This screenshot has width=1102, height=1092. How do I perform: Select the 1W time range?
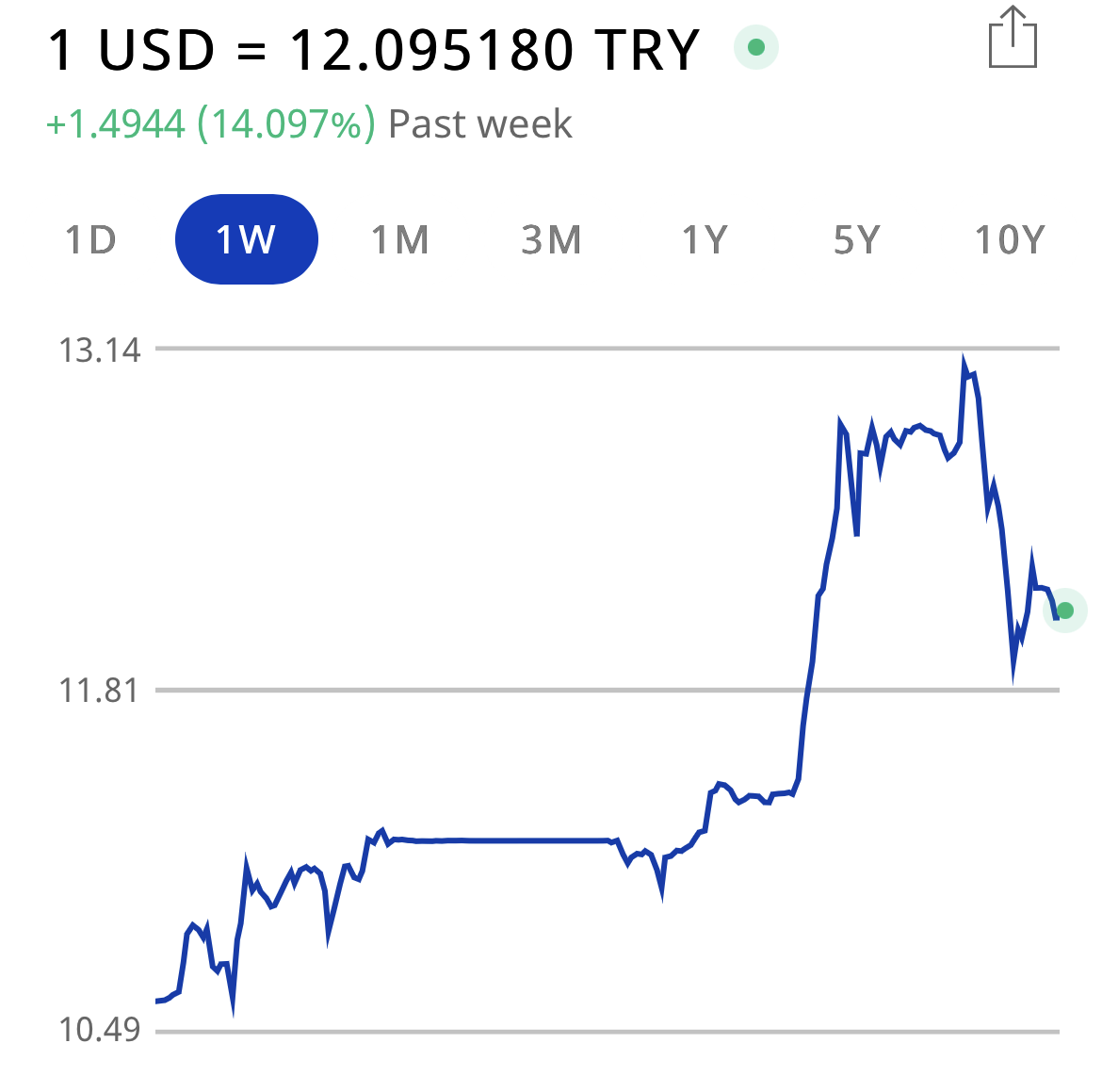(247, 240)
